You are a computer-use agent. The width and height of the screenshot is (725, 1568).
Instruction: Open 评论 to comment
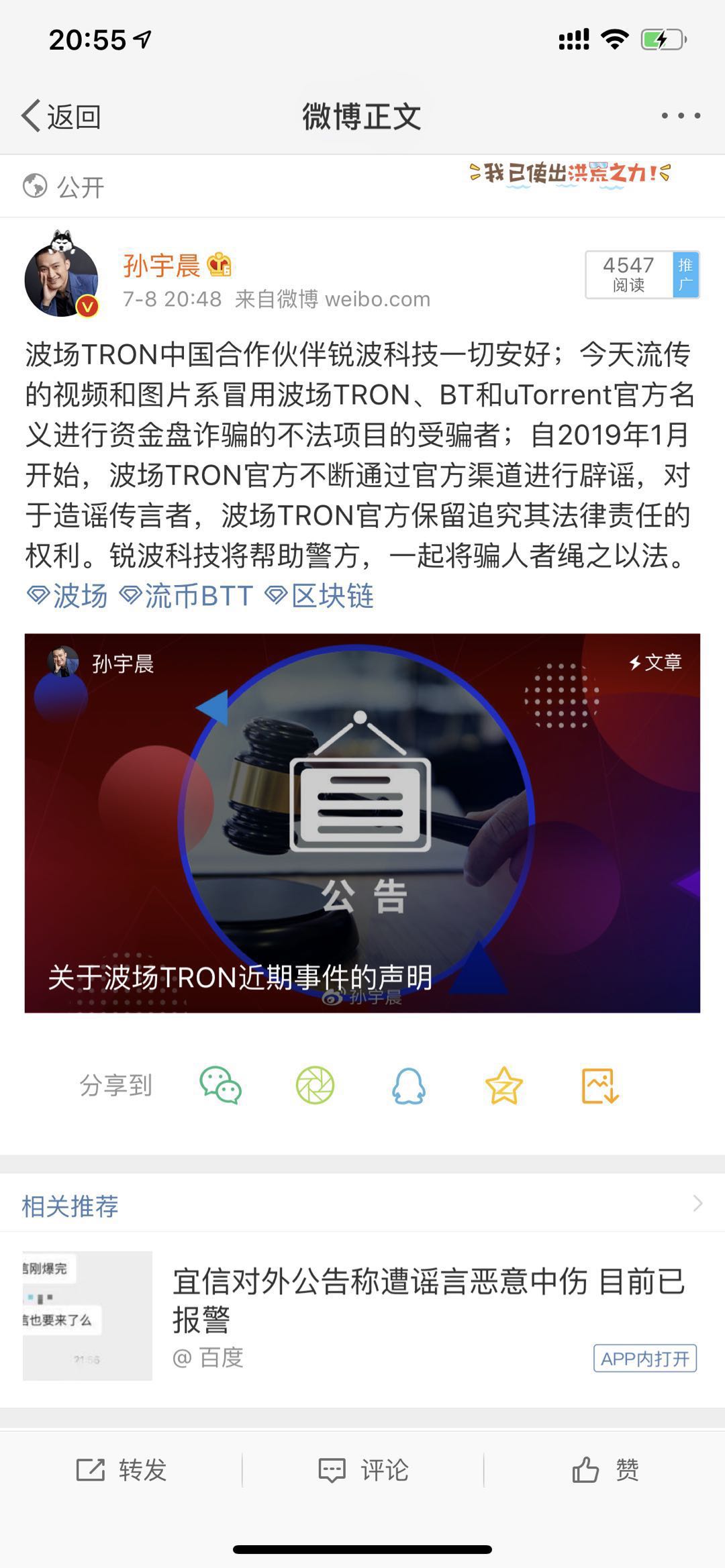(362, 1470)
